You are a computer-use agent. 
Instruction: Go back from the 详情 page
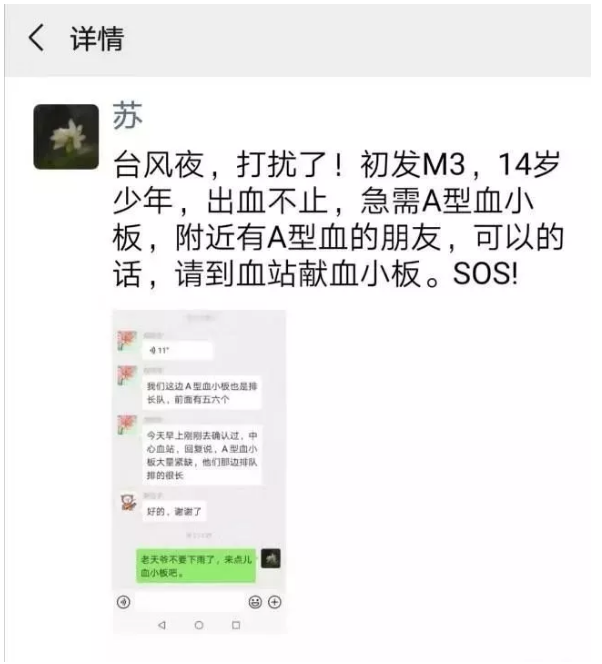pos(36,40)
